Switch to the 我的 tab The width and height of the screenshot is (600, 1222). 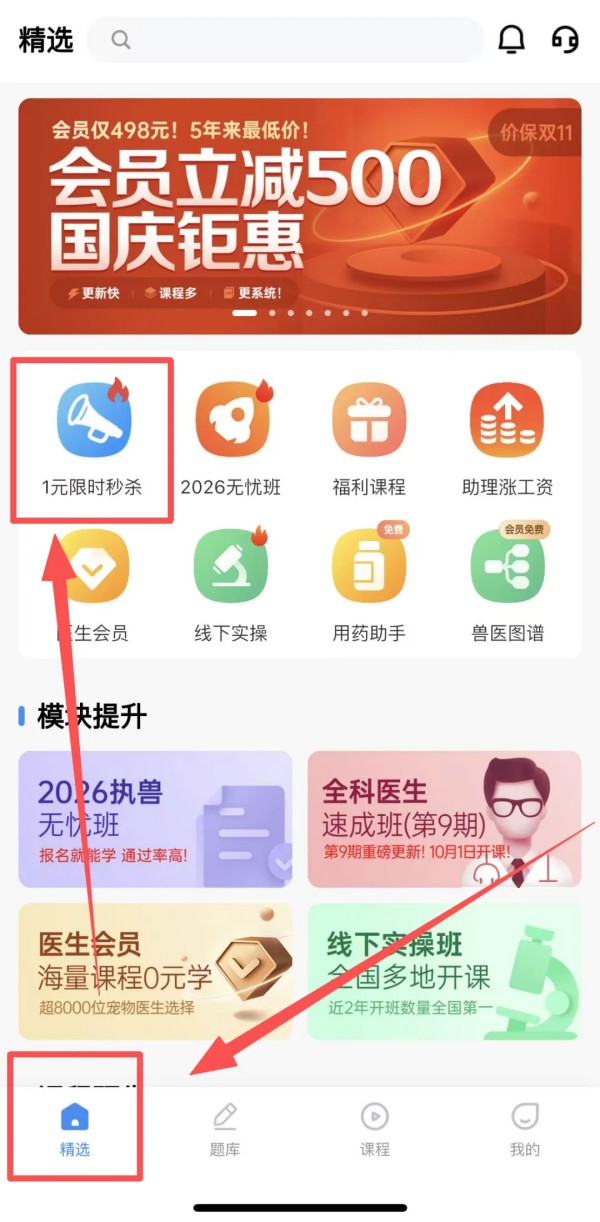point(525,1130)
